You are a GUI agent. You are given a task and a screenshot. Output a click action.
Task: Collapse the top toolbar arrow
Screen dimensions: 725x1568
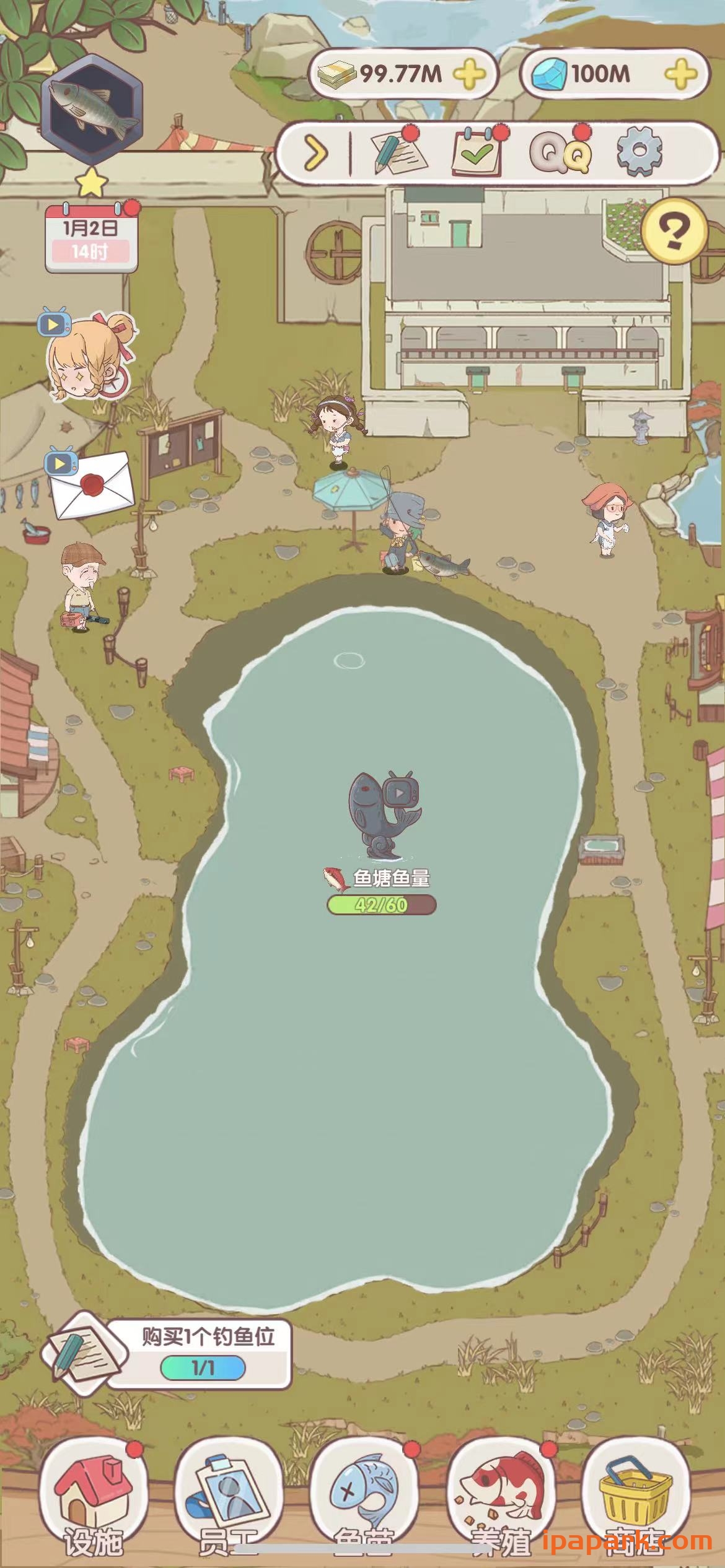[316, 152]
